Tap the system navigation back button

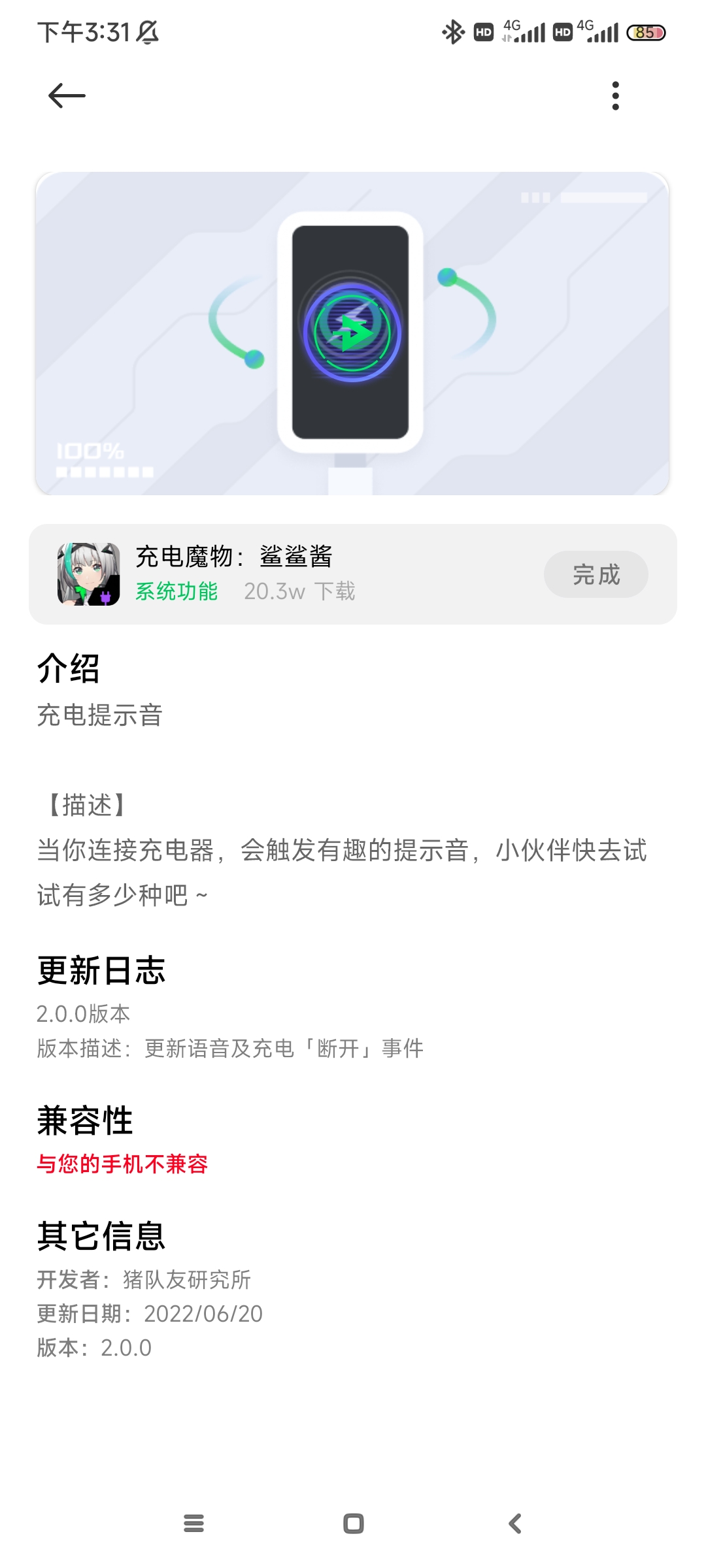tap(515, 1524)
